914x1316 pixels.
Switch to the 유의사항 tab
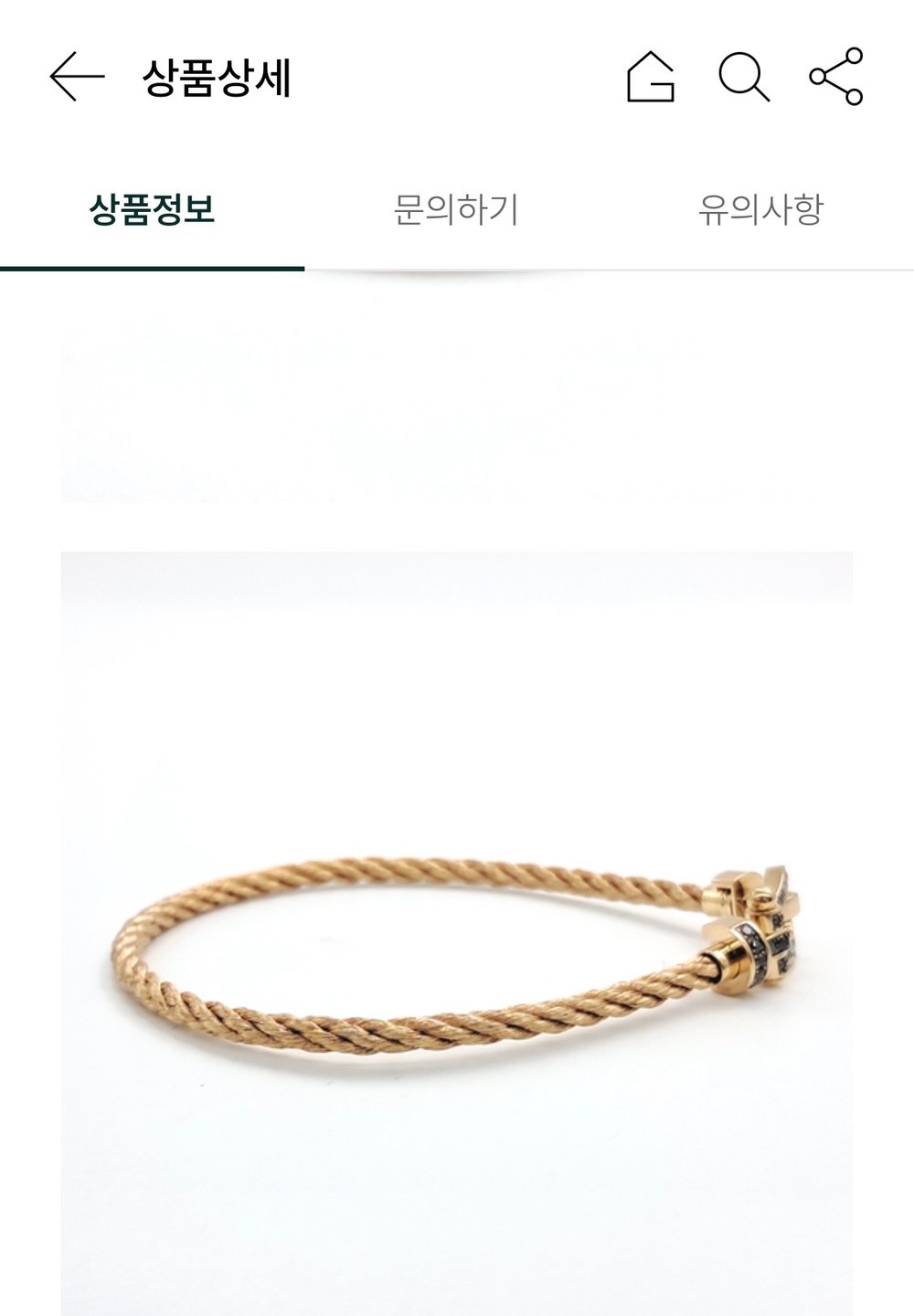pos(760,210)
